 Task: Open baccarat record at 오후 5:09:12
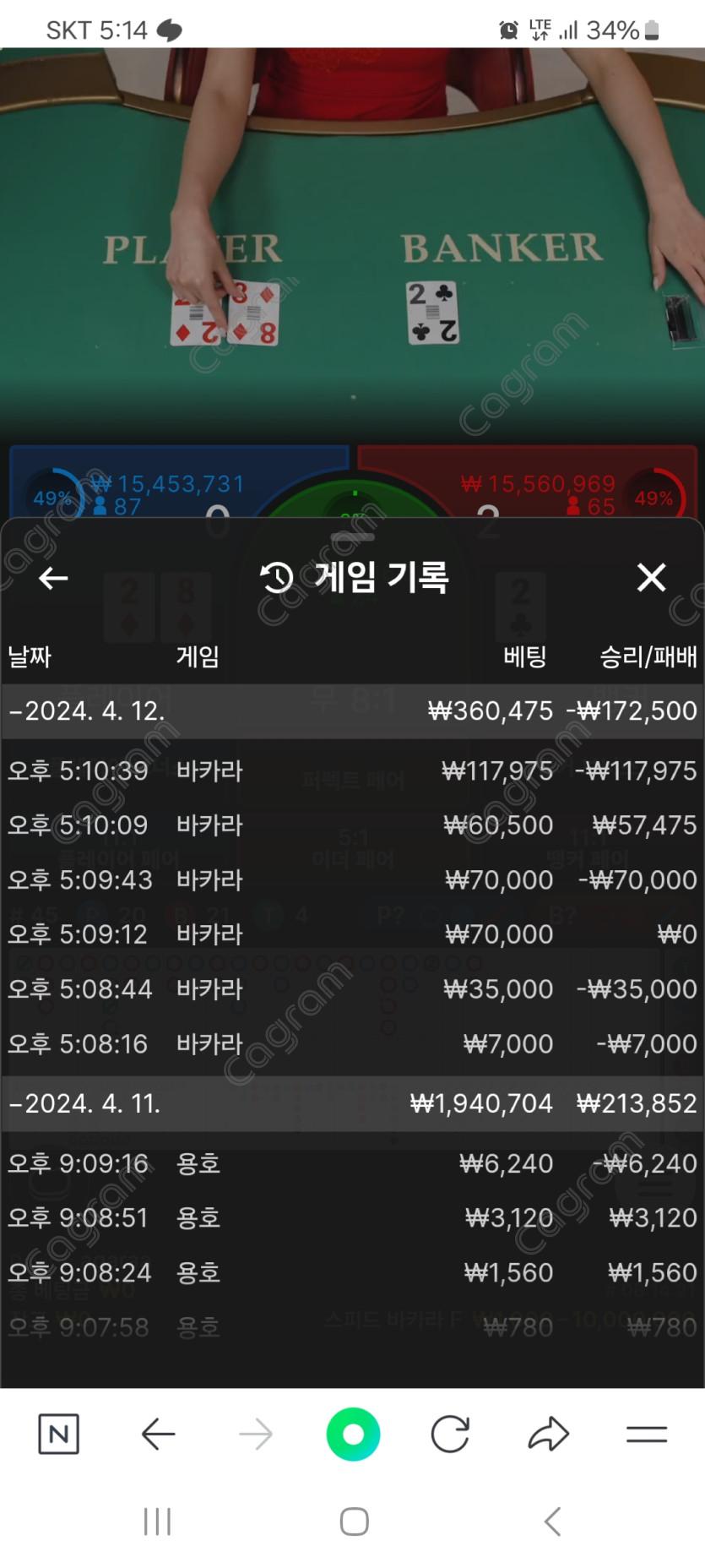(x=352, y=934)
